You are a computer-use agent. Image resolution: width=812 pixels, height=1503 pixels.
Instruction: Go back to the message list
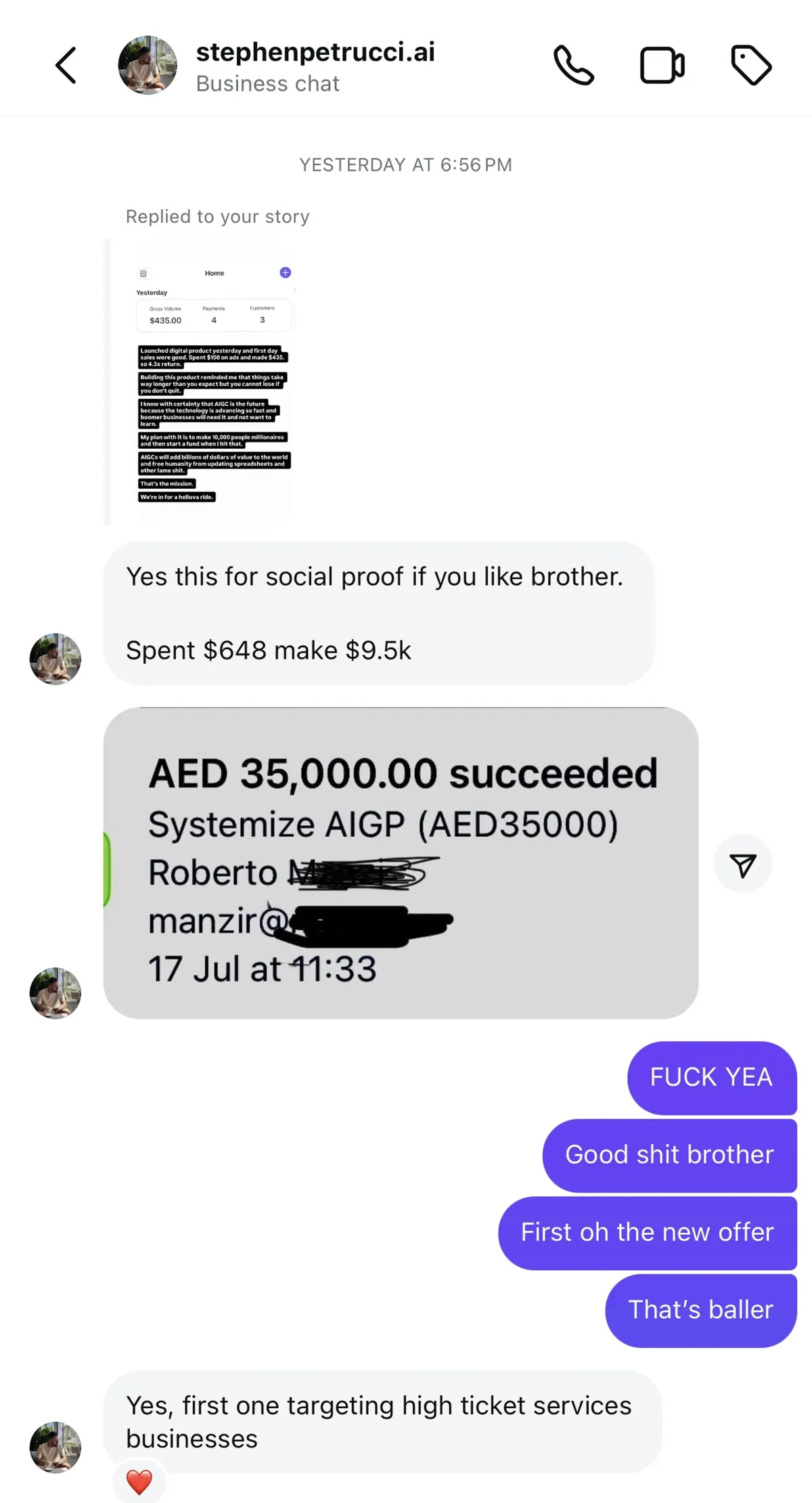pyautogui.click(x=66, y=66)
